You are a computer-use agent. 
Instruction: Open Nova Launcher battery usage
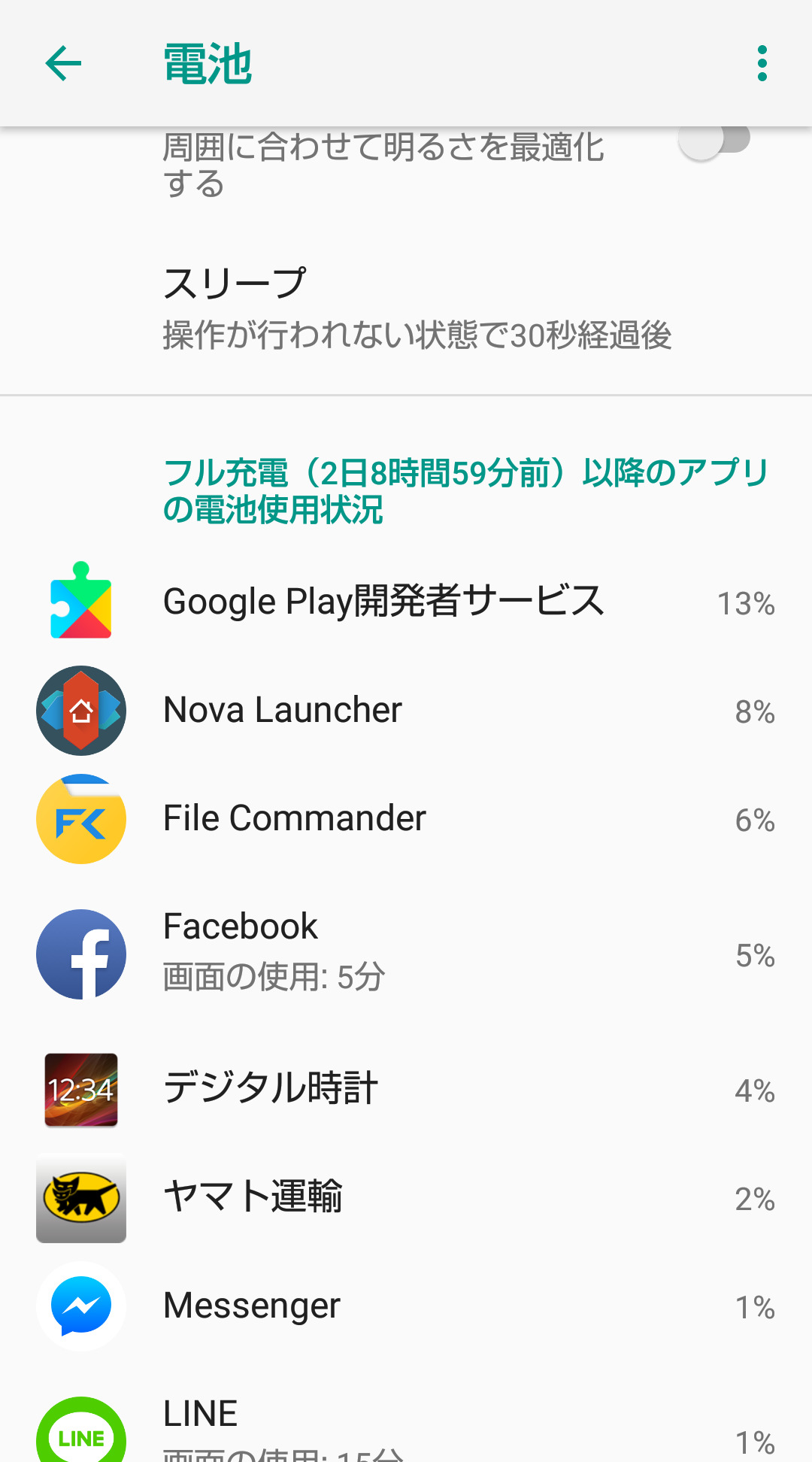(406, 711)
